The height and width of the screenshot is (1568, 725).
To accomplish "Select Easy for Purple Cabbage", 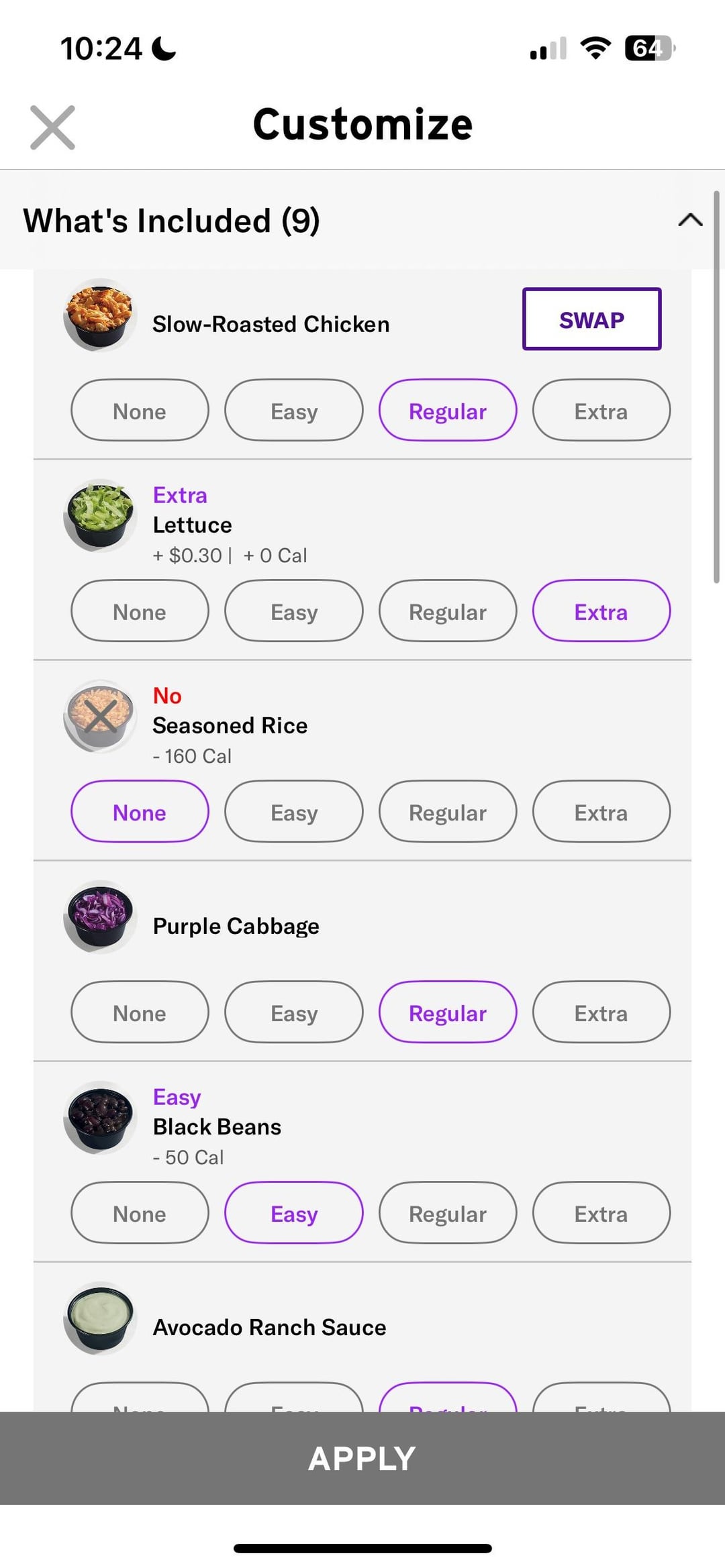I will (294, 1012).
